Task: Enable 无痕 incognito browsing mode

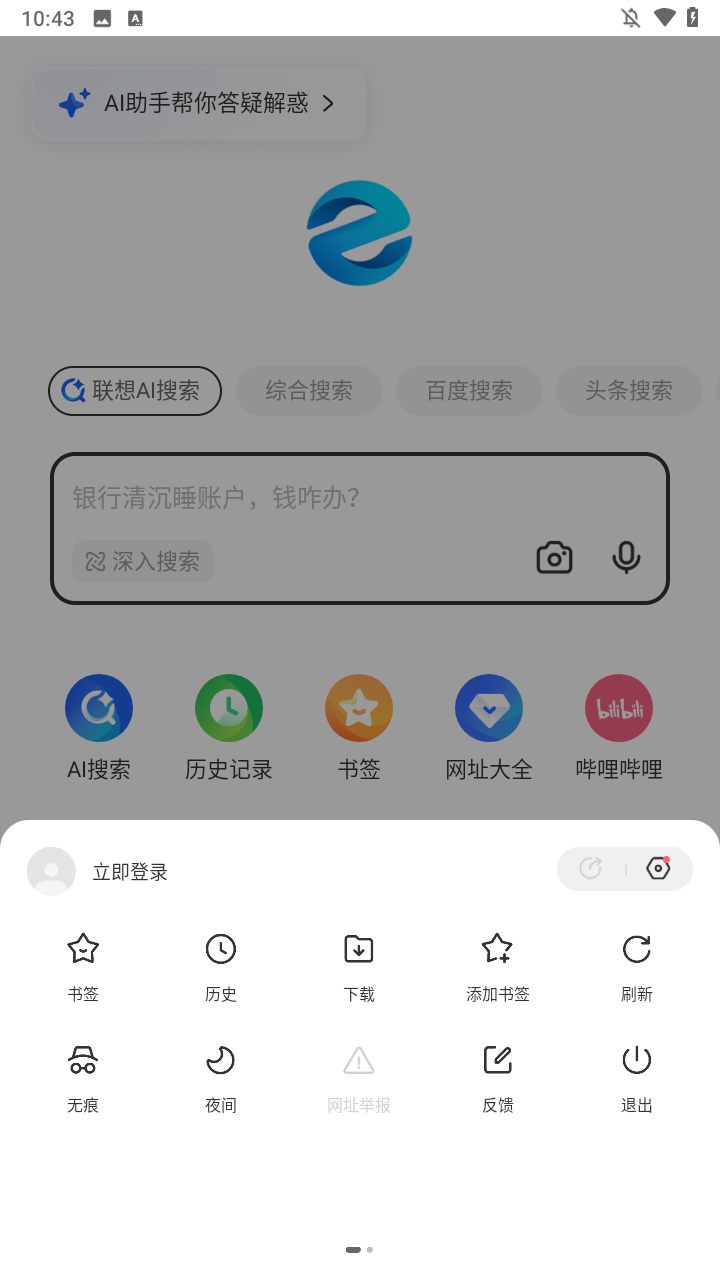Action: (x=83, y=1074)
